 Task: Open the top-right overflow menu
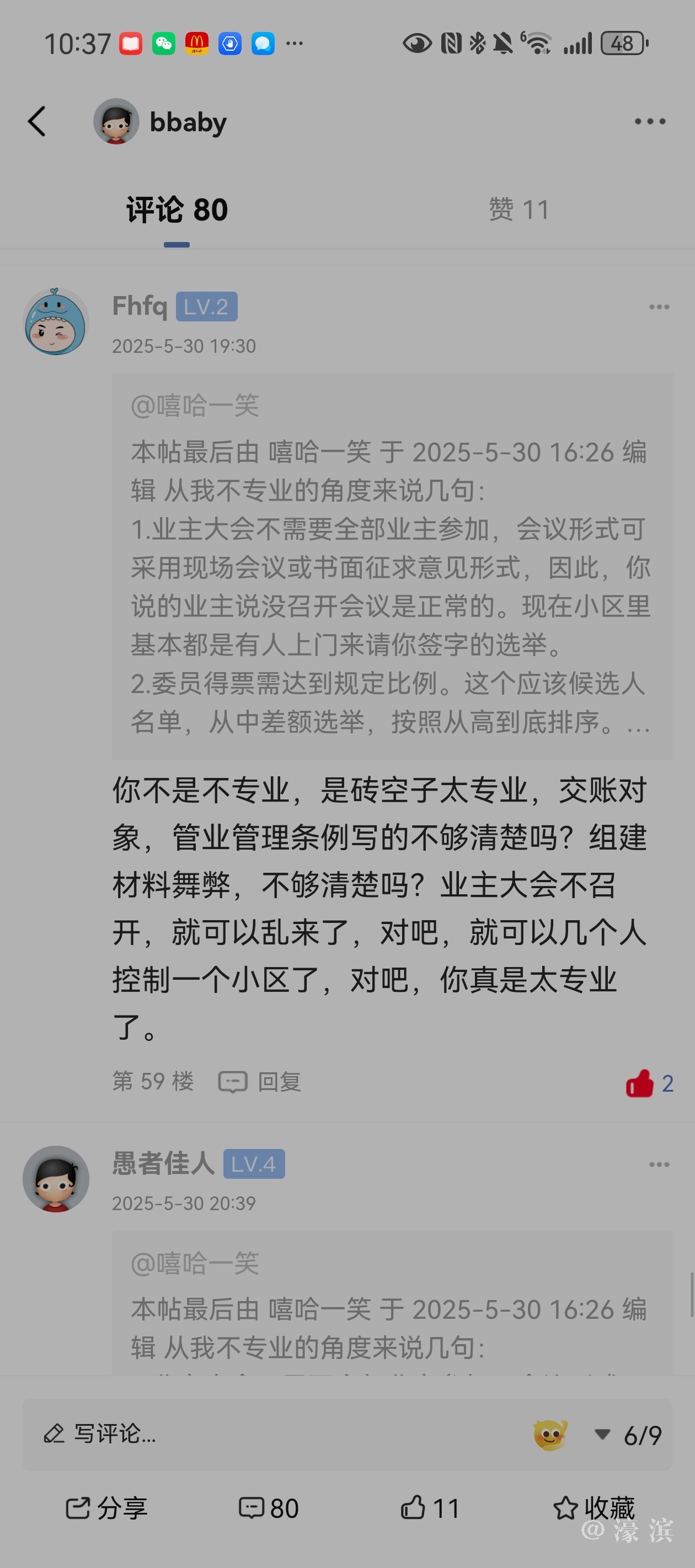(649, 121)
